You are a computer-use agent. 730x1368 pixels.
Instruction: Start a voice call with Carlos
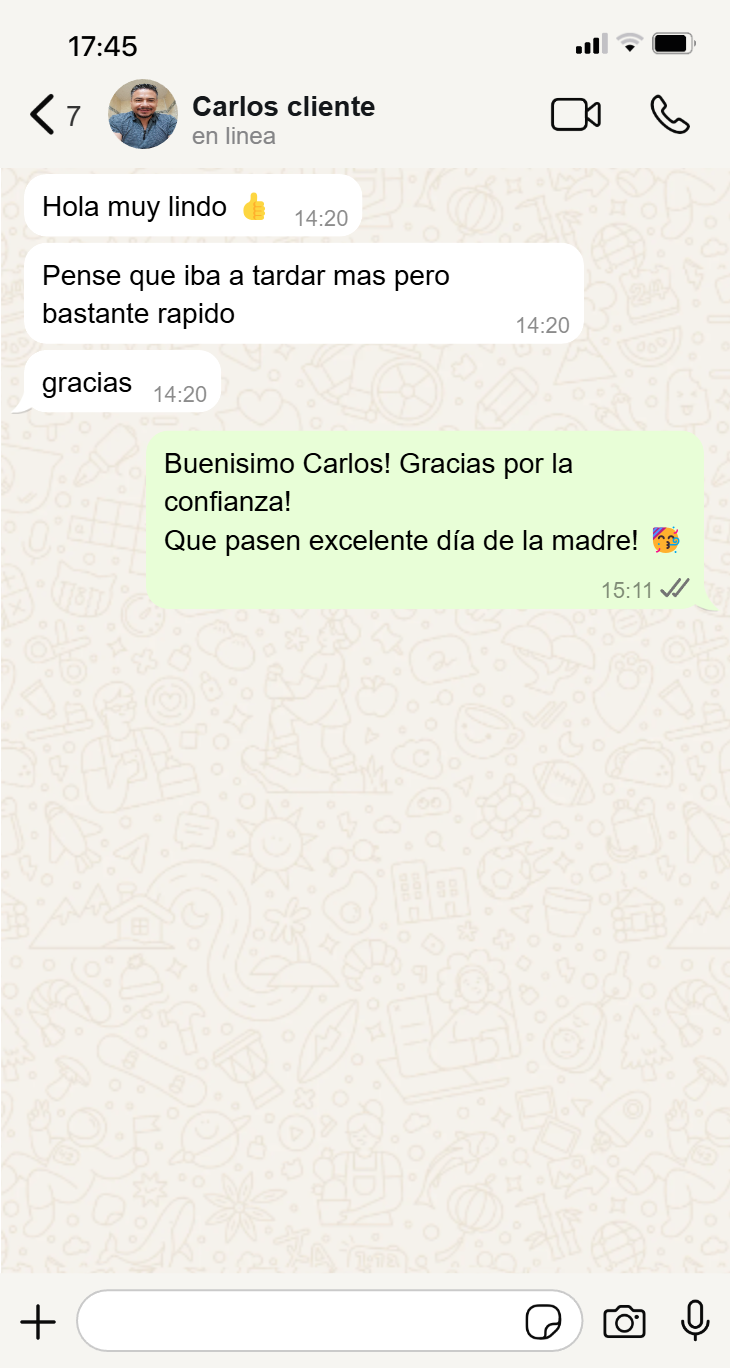click(x=669, y=115)
